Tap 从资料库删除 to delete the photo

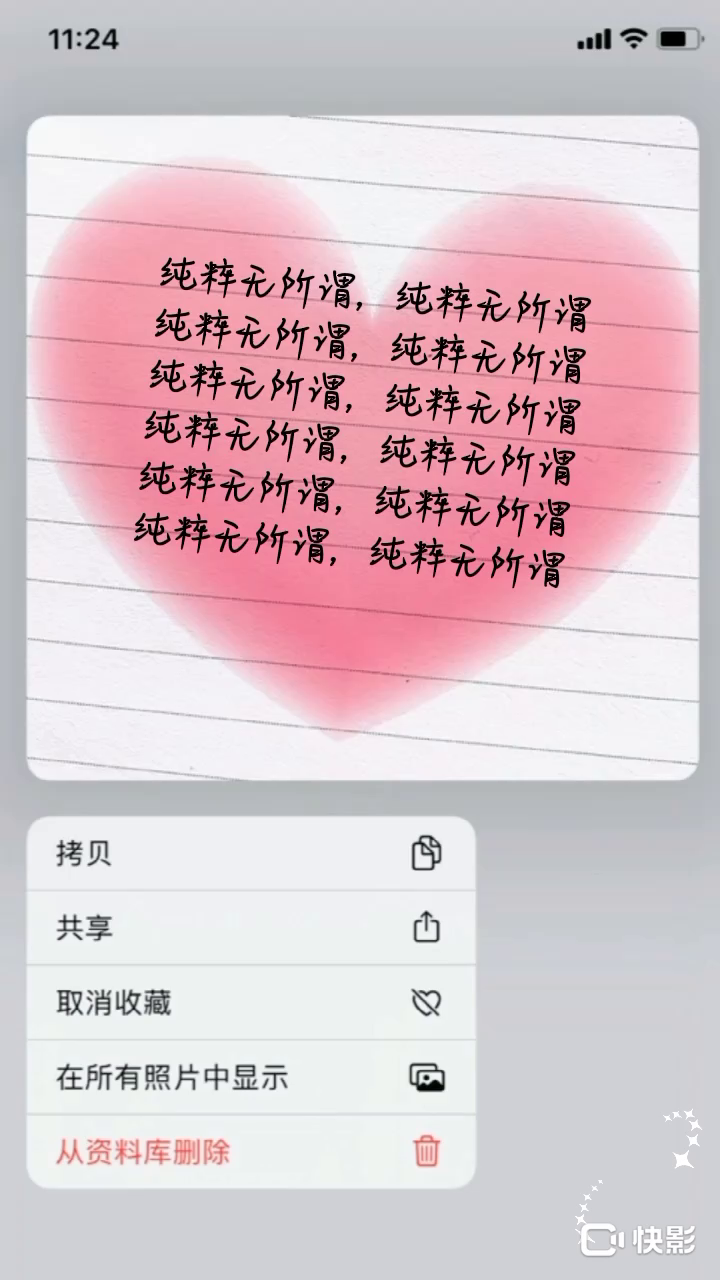pos(250,1152)
